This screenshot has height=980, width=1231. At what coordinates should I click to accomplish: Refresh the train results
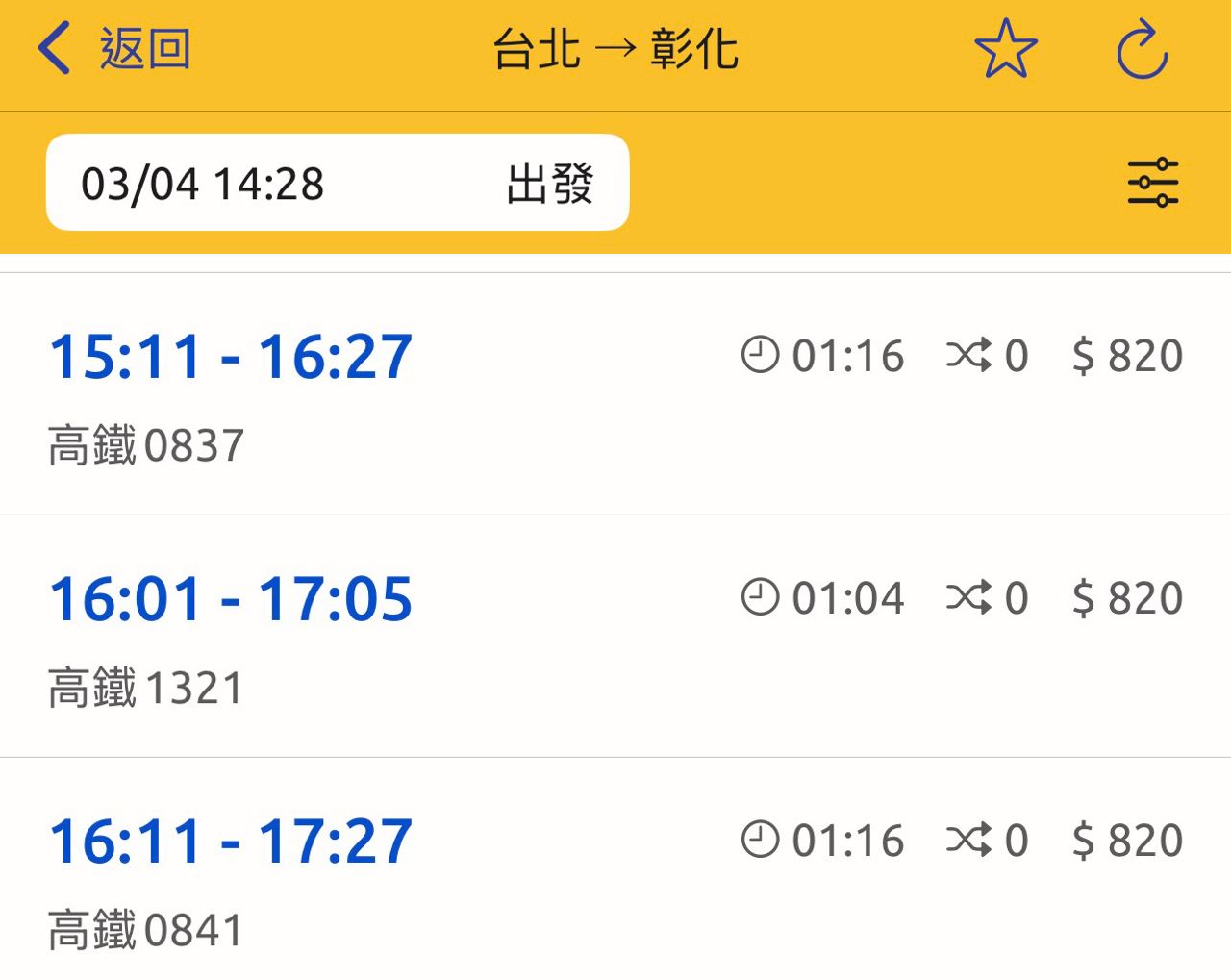pos(1142,51)
